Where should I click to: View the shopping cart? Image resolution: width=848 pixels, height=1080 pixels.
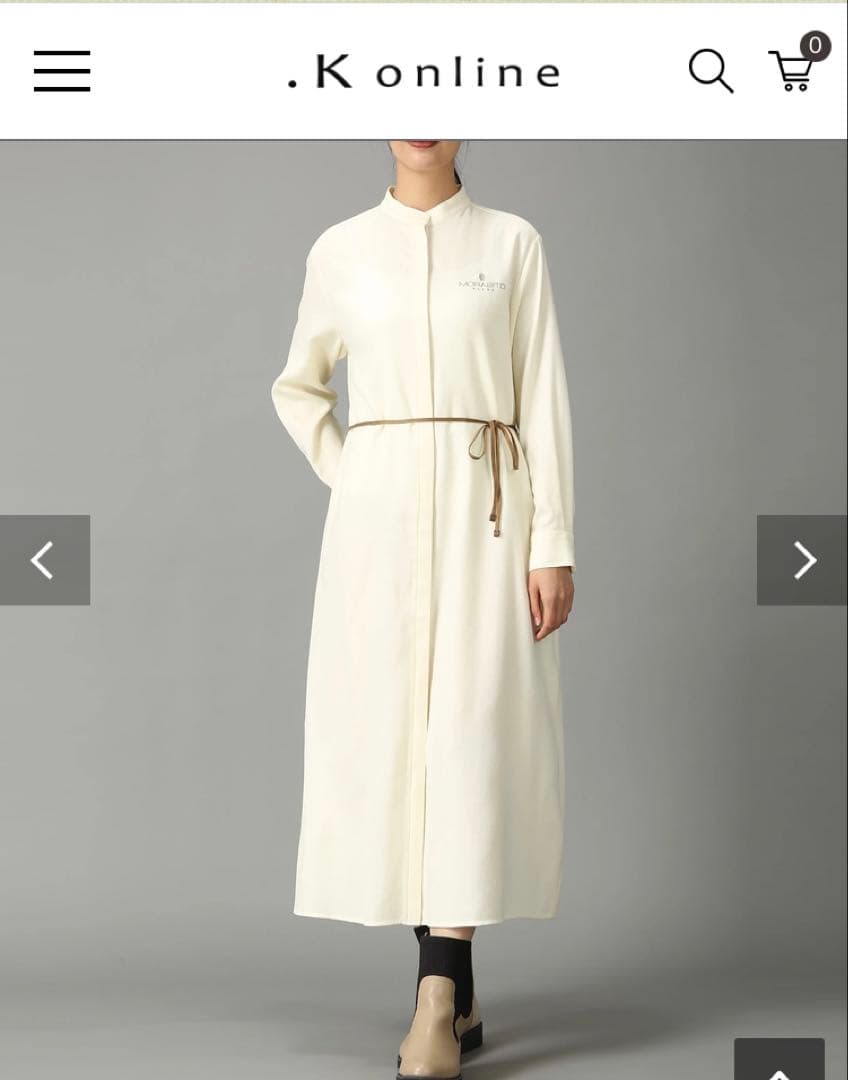tap(792, 70)
